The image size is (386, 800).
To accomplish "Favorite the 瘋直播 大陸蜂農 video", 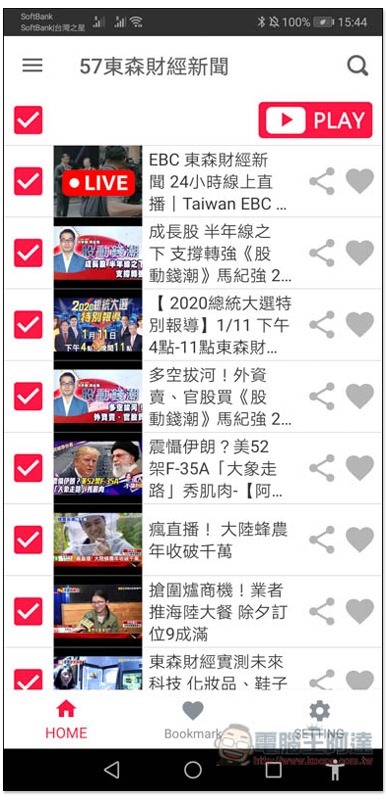I will (x=359, y=540).
